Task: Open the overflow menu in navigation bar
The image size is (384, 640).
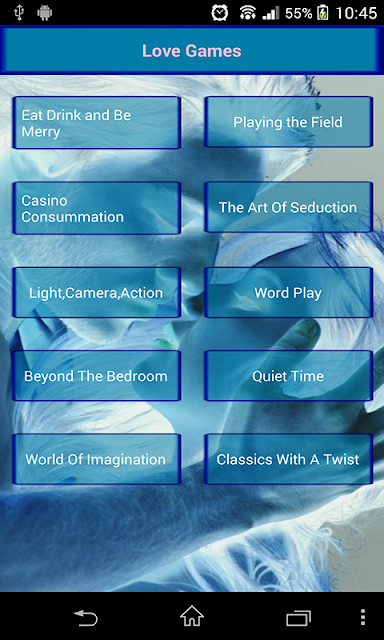Action: click(x=363, y=618)
